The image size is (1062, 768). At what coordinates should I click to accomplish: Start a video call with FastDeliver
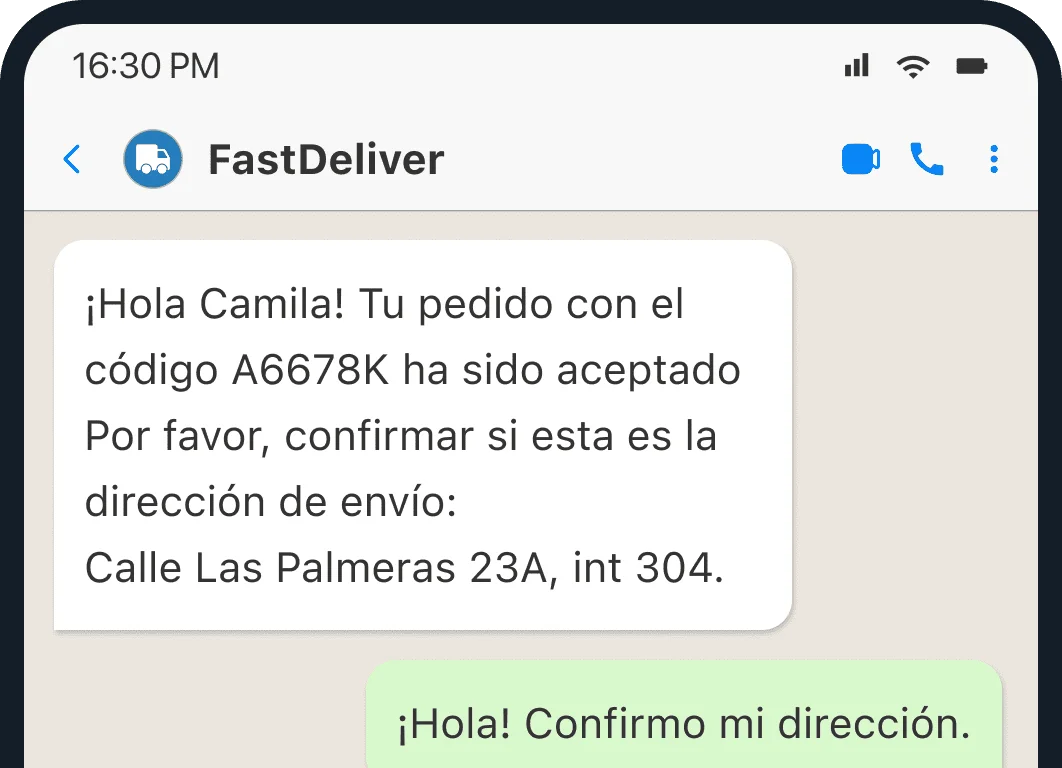point(859,160)
